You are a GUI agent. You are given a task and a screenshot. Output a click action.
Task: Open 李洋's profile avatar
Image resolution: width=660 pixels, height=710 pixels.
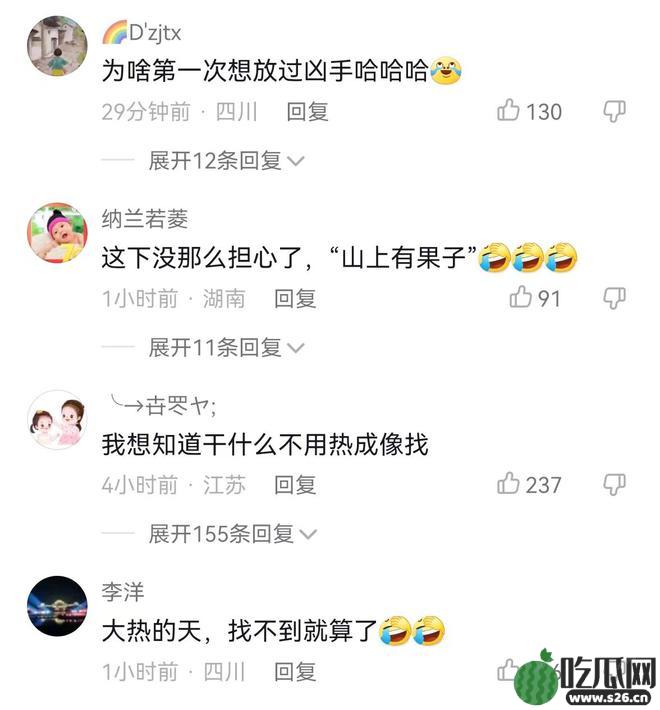click(x=57, y=606)
